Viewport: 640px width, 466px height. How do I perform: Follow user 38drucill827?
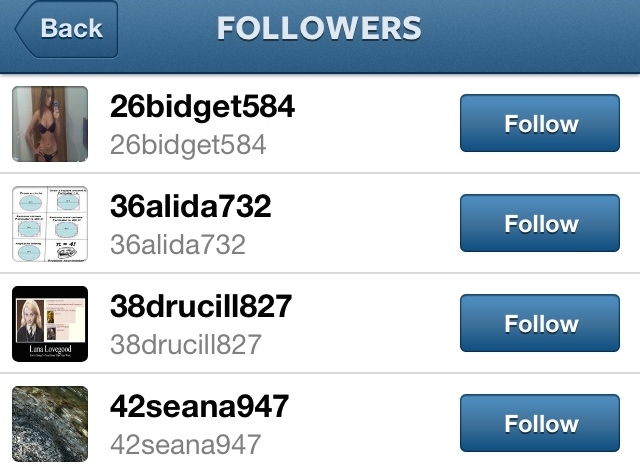click(540, 324)
